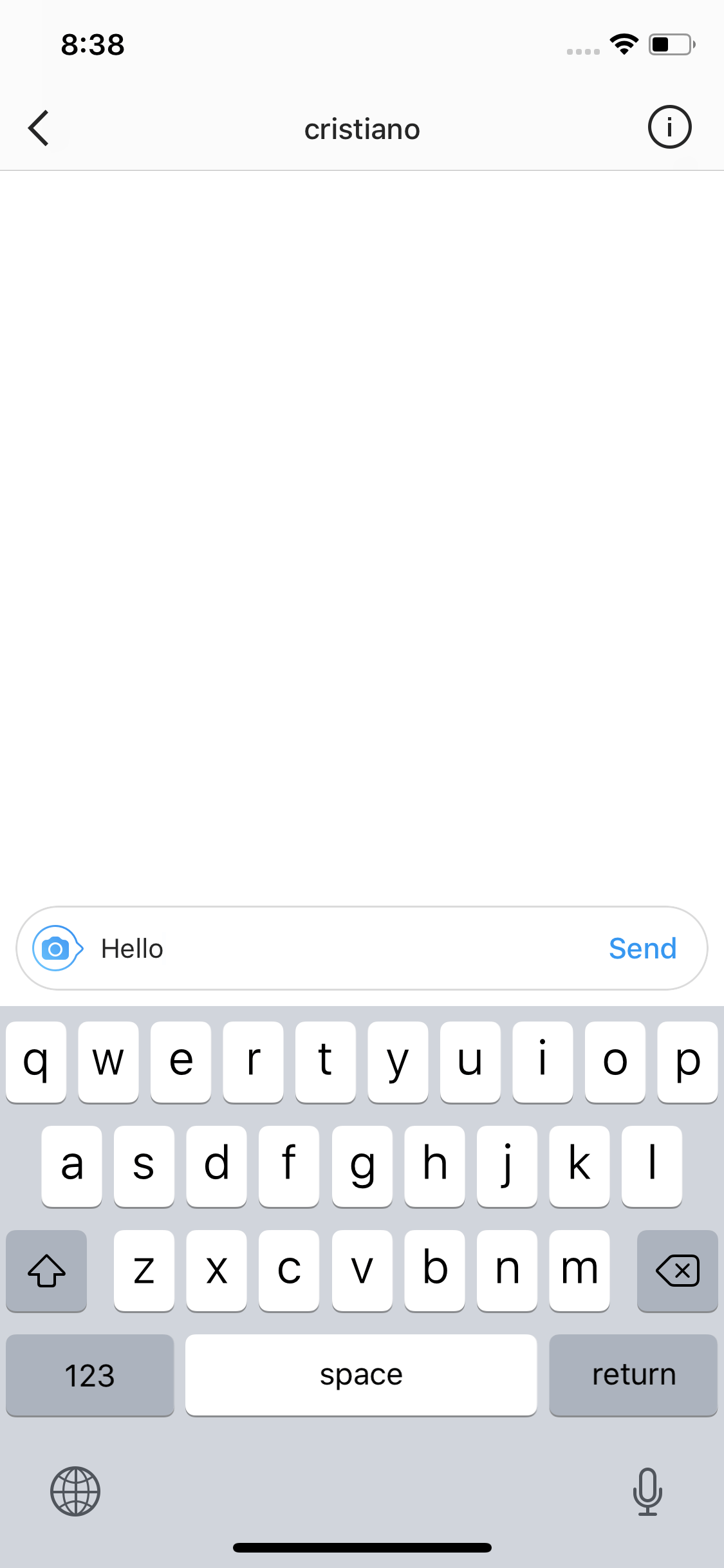Go back from cristiano chat
724x1568 pixels.
click(x=39, y=128)
